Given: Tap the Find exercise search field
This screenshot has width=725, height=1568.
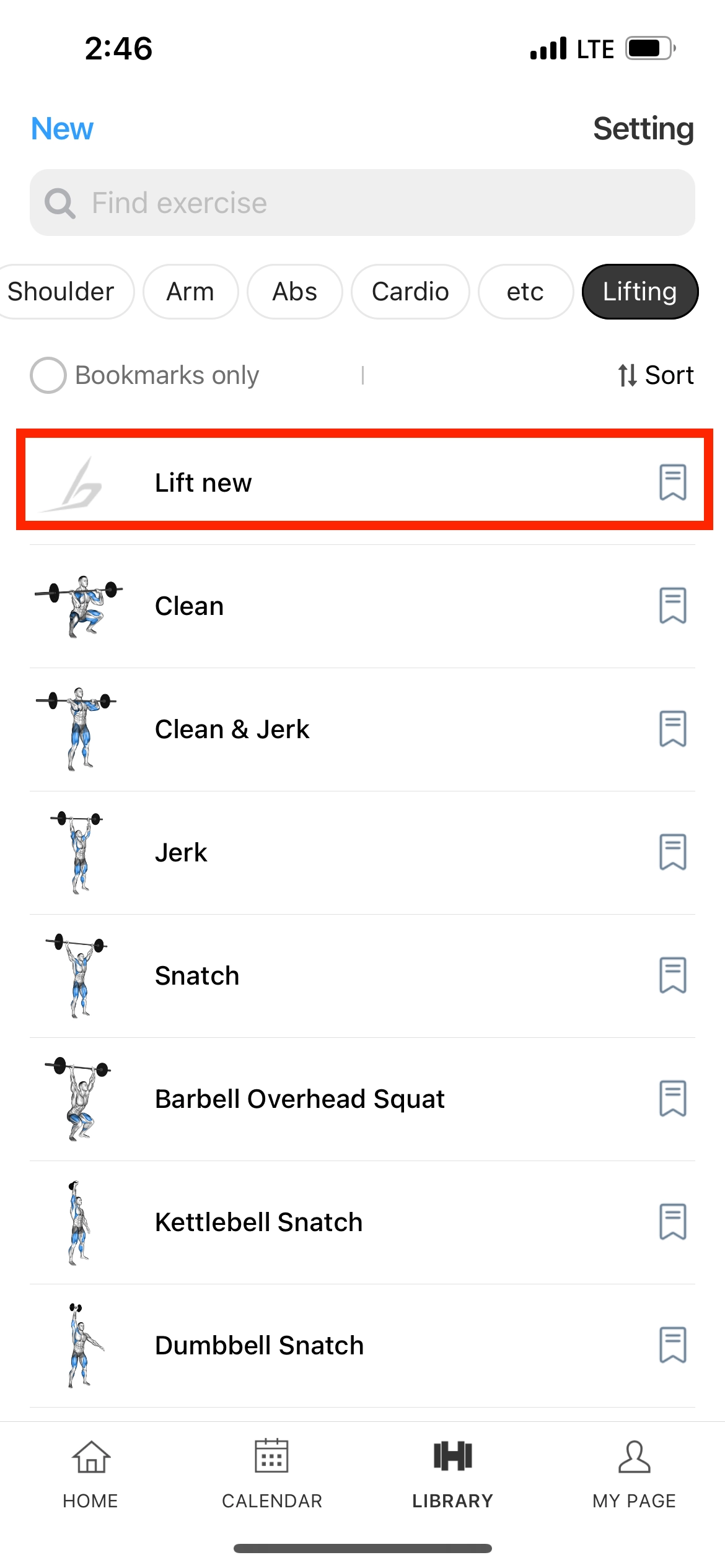Looking at the screenshot, I should tap(362, 203).
